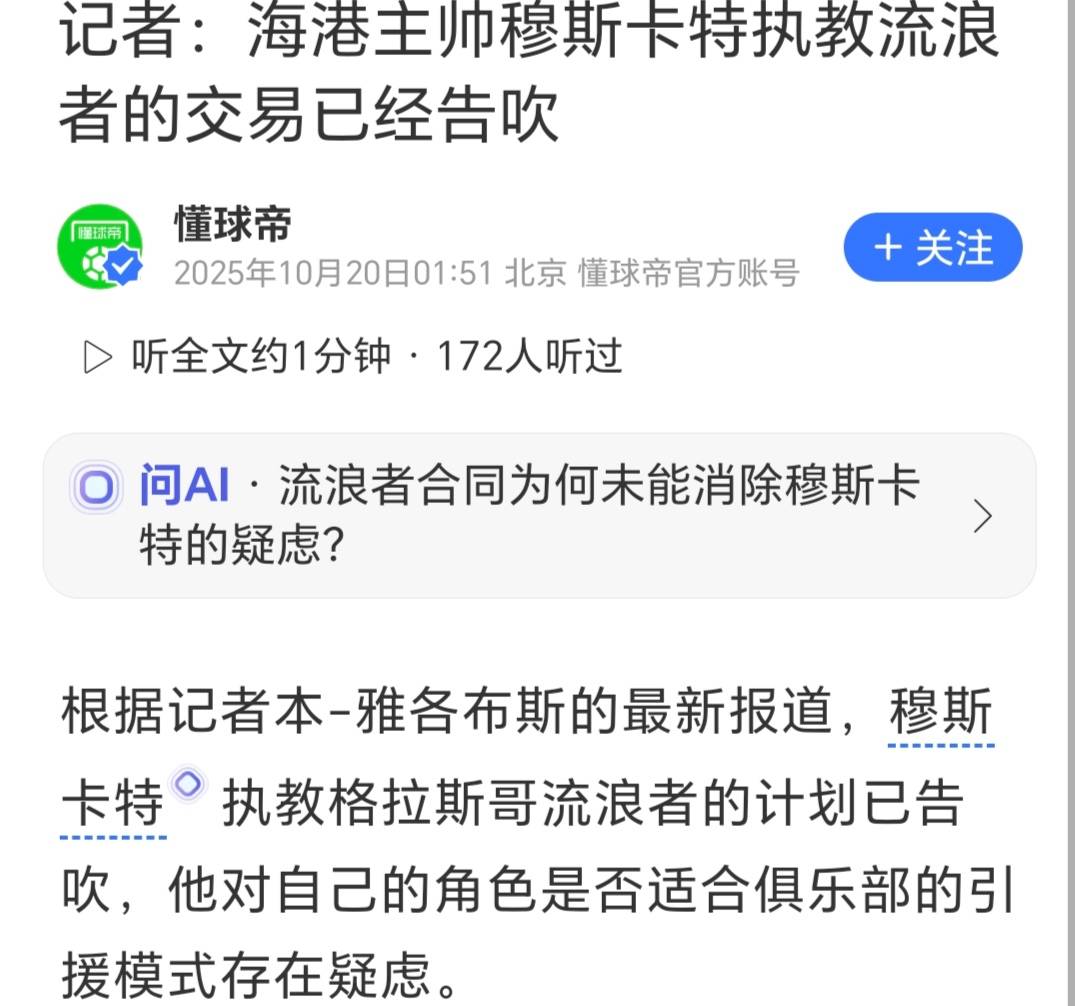Open the 穆斯卡特 keyword link
The image size is (1075, 1006).
click(x=939, y=716)
